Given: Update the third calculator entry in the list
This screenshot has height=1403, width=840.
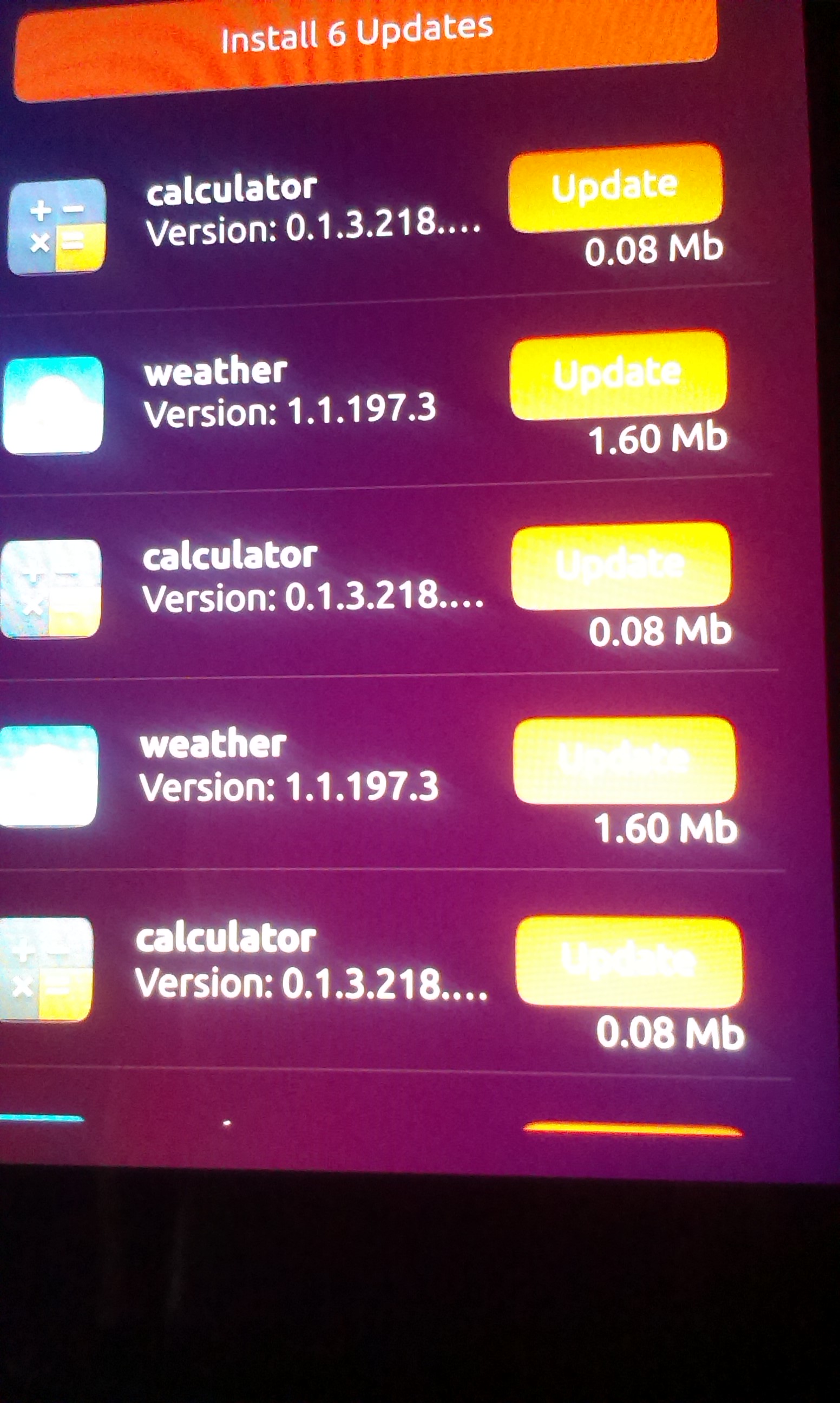Looking at the screenshot, I should coord(628,961).
